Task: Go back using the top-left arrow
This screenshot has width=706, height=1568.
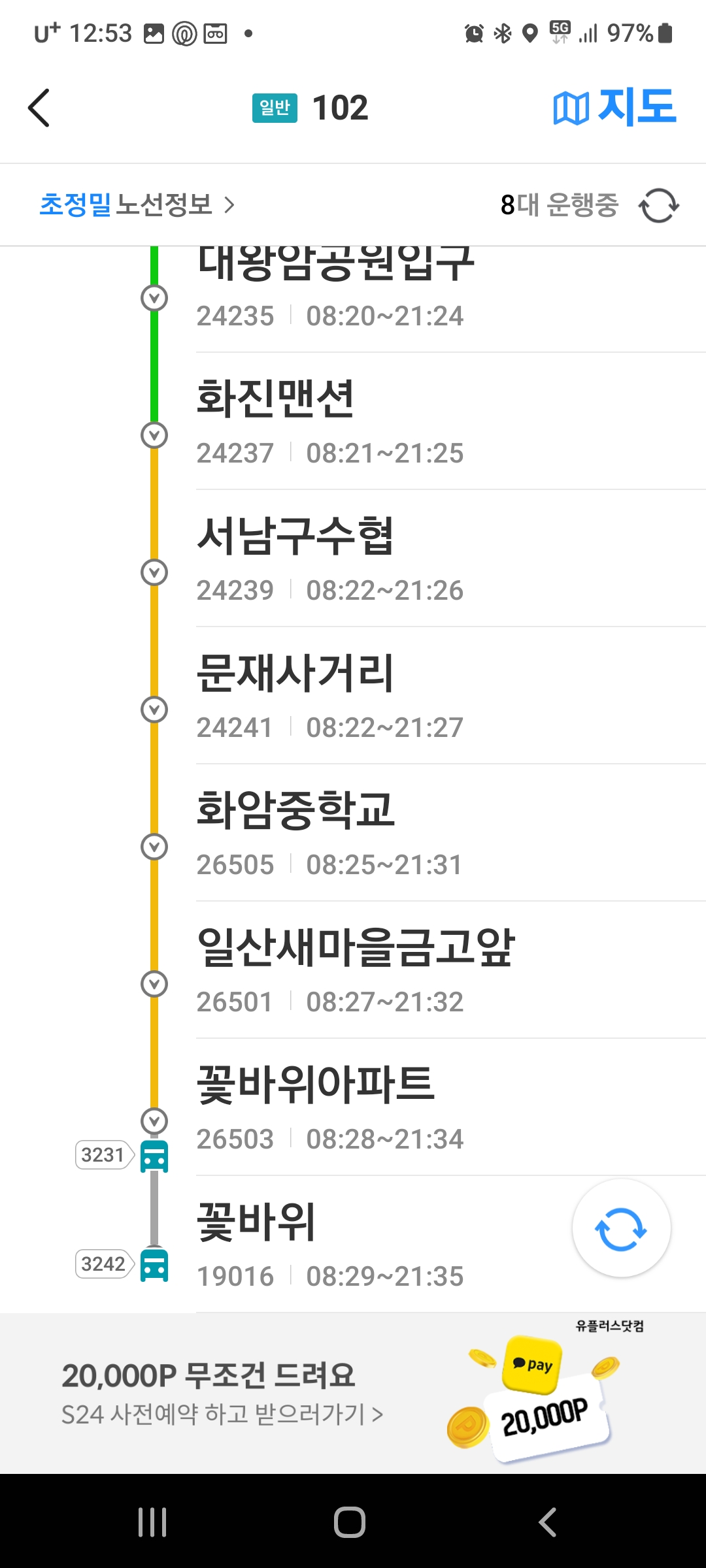Action: click(39, 108)
